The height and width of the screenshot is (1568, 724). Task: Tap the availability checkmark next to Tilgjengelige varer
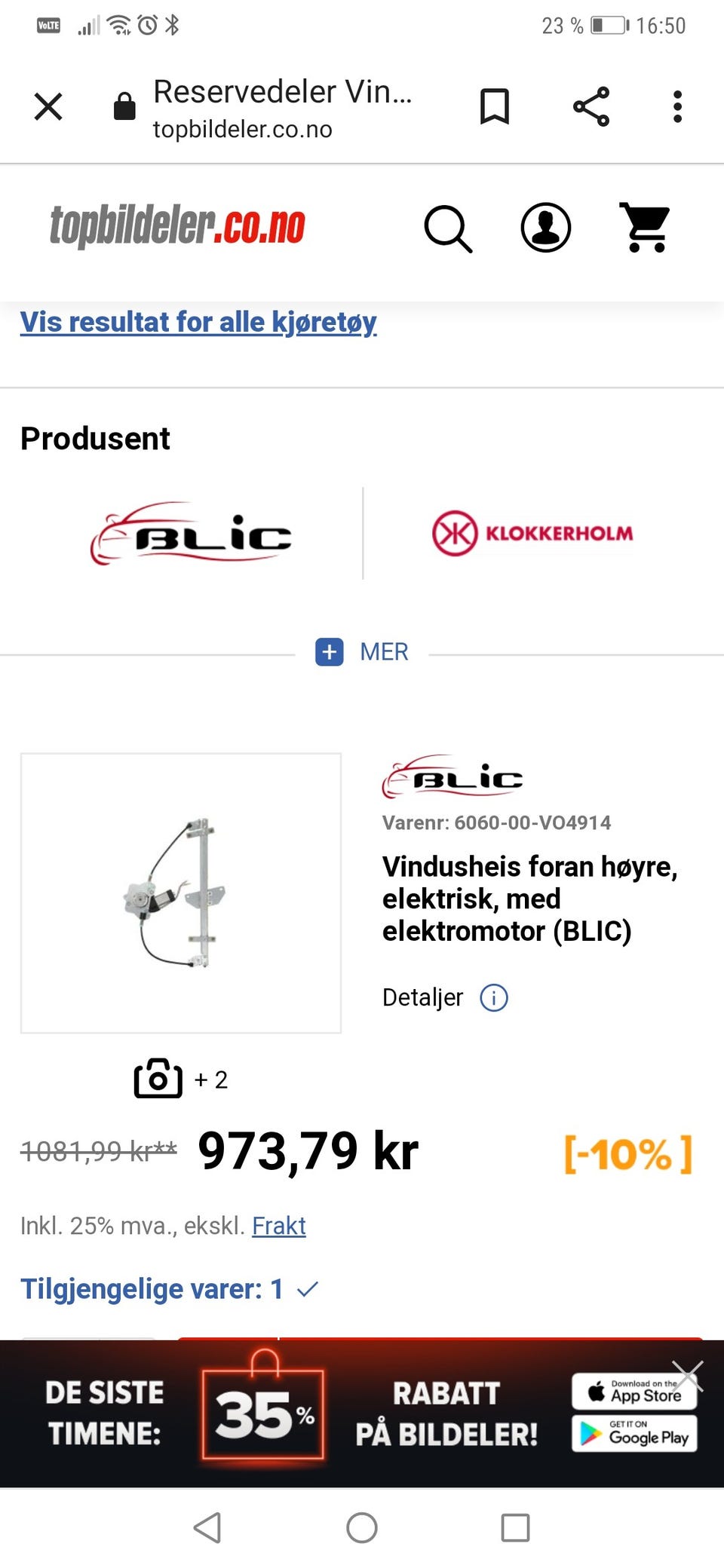pyautogui.click(x=307, y=1288)
